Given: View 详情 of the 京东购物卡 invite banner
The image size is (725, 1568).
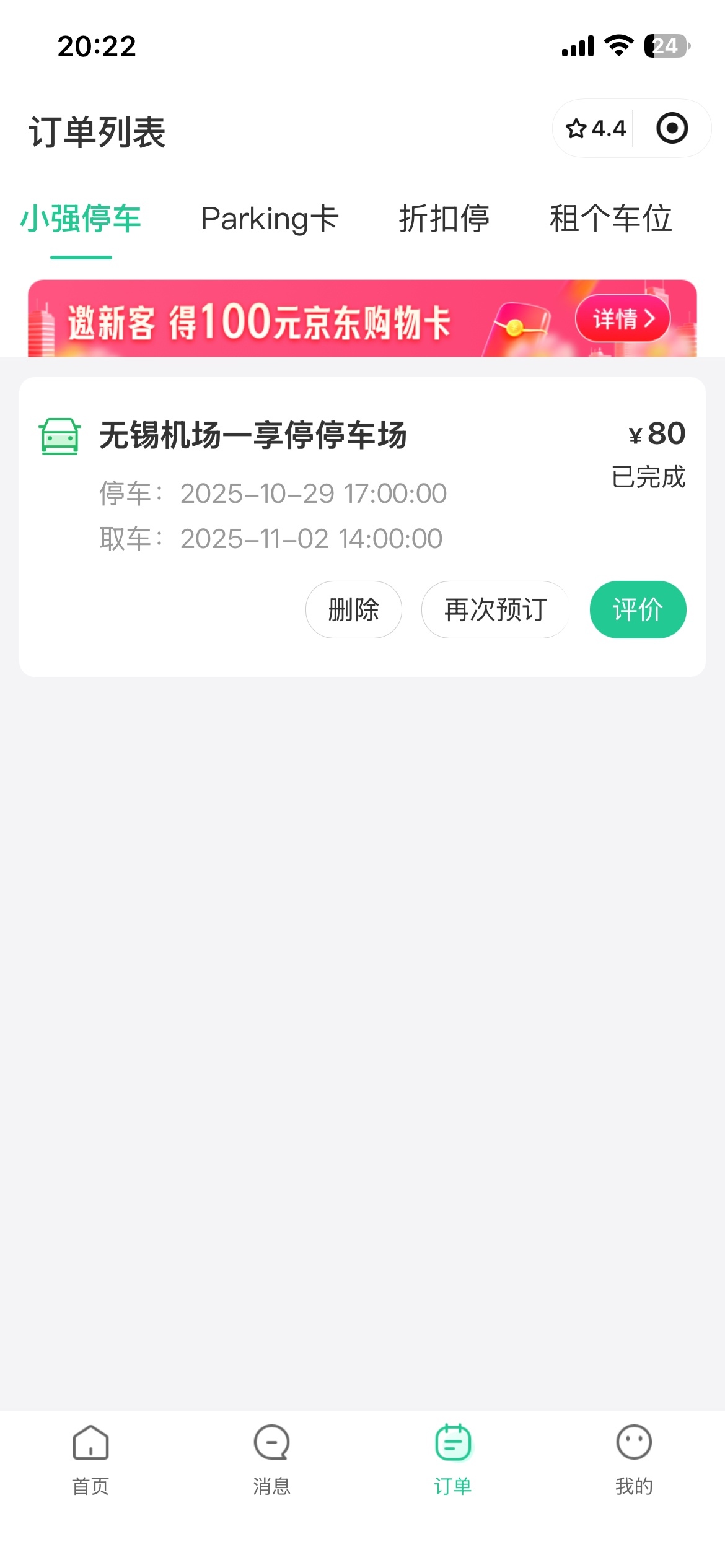Looking at the screenshot, I should click(x=623, y=320).
